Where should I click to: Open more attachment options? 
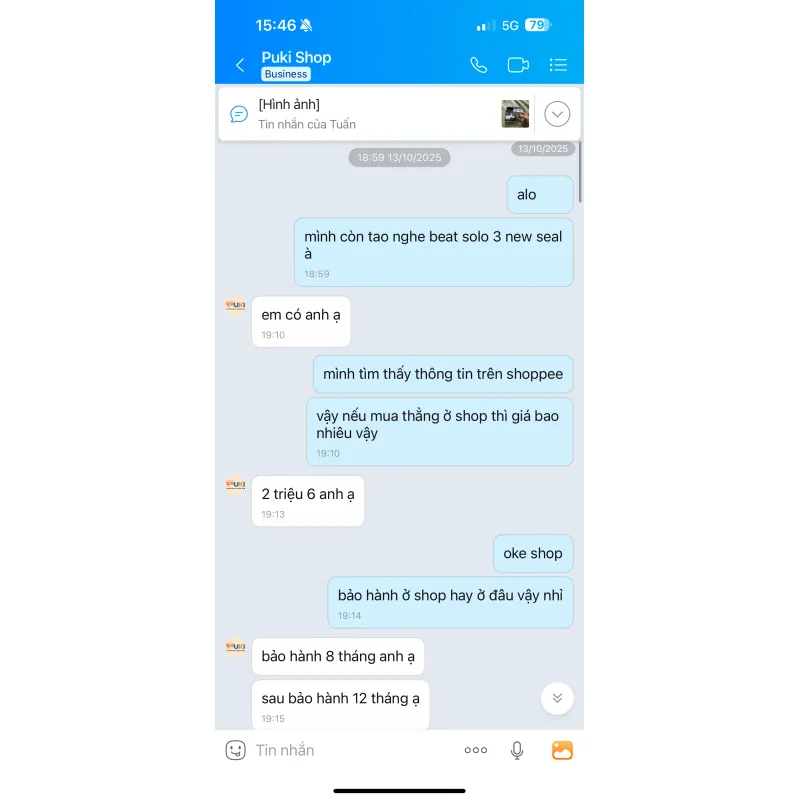pyautogui.click(x=476, y=750)
